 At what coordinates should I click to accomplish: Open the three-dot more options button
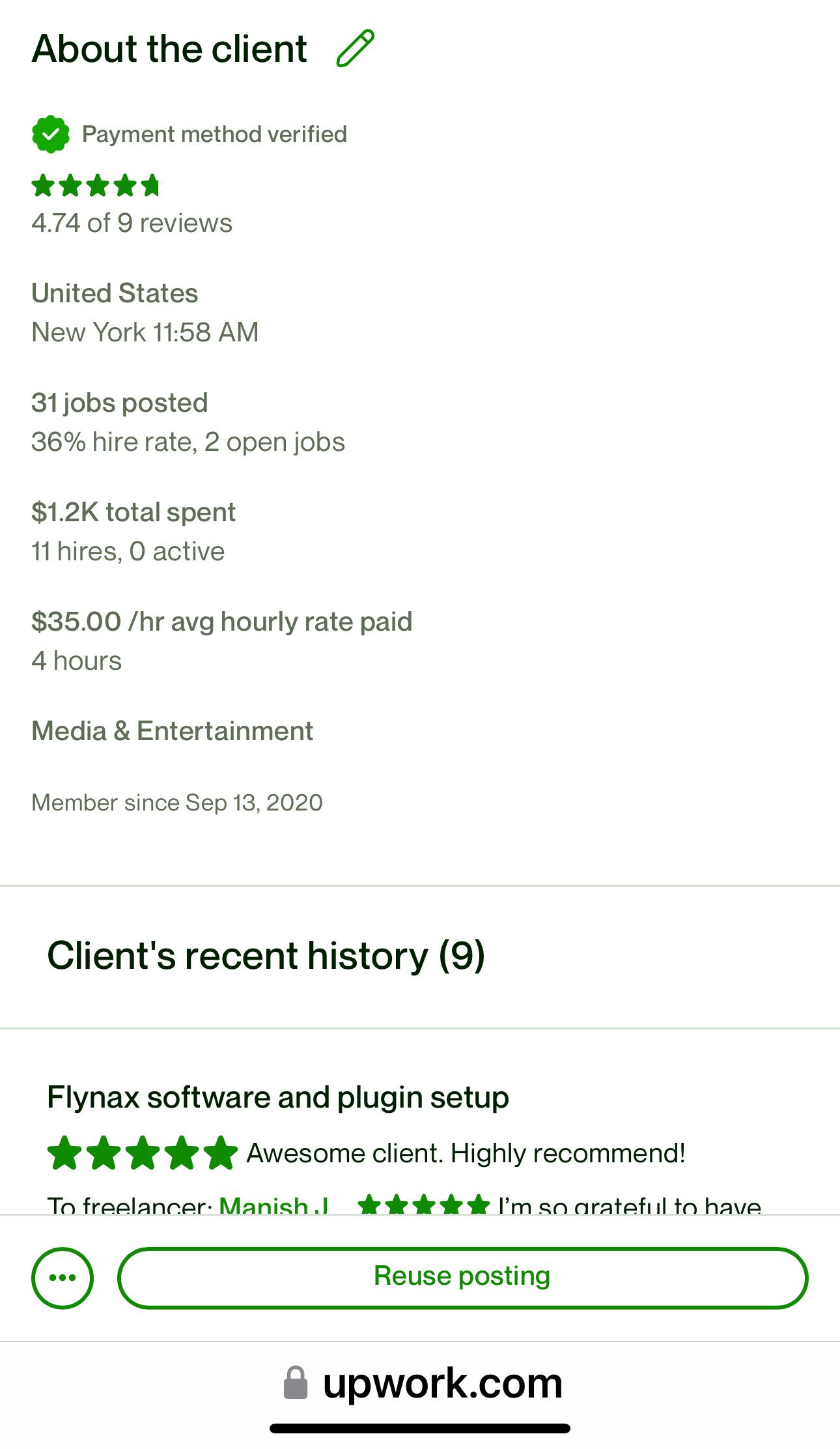[x=63, y=1278]
